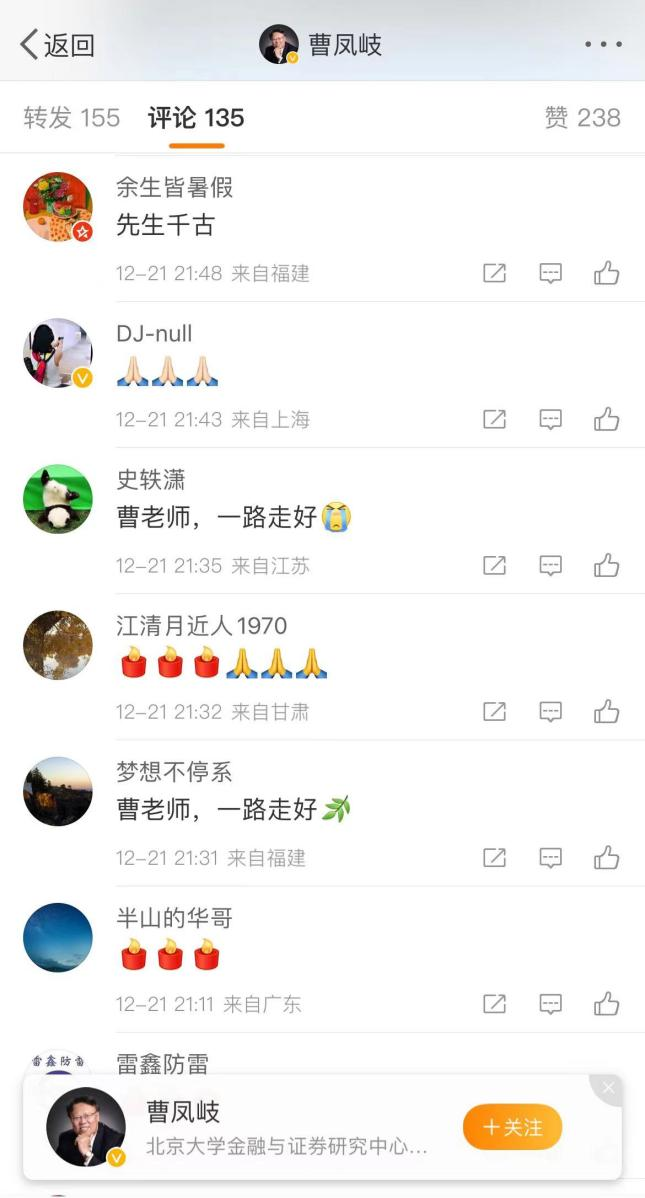
Task: Open the three-dot overflow menu
Action: [603, 45]
